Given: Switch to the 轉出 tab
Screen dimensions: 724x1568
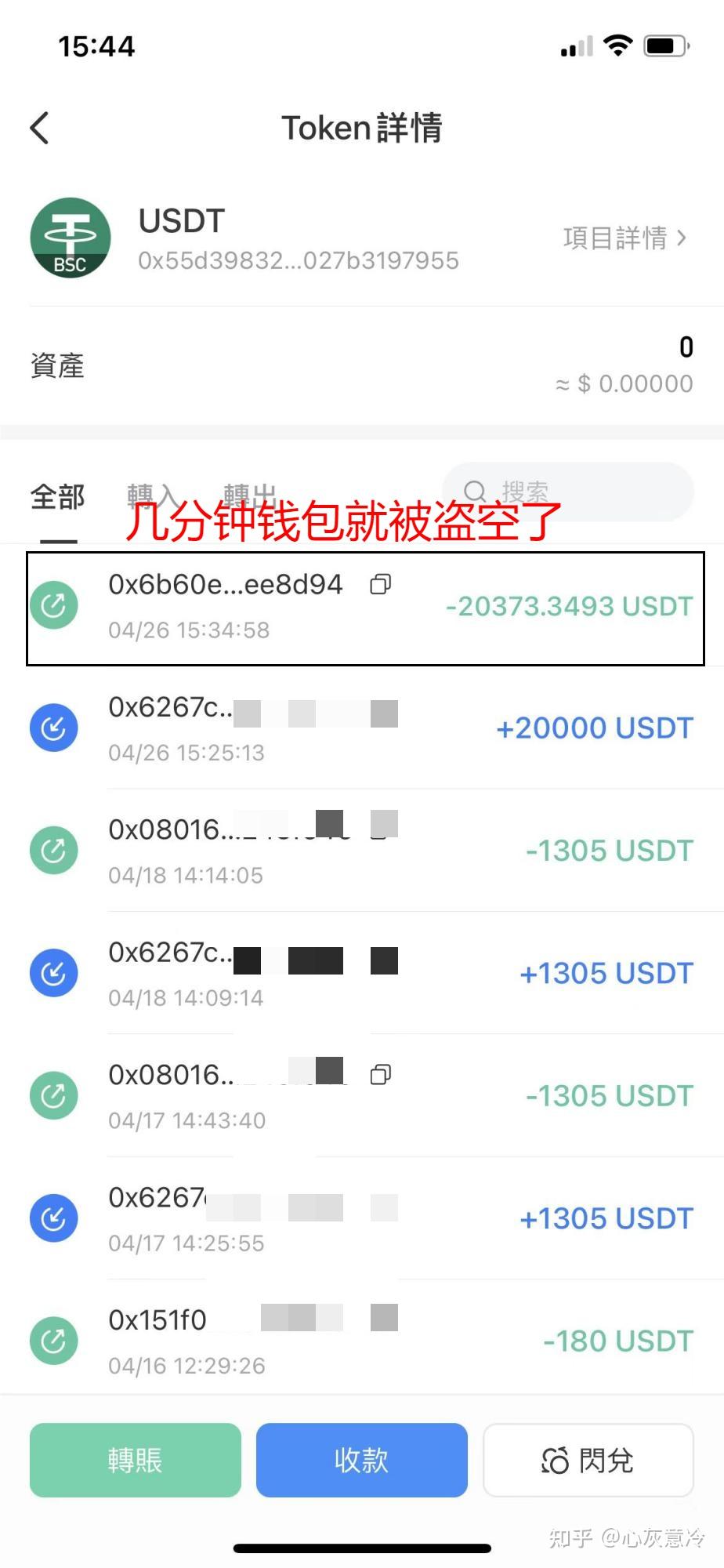Looking at the screenshot, I should pyautogui.click(x=251, y=494).
